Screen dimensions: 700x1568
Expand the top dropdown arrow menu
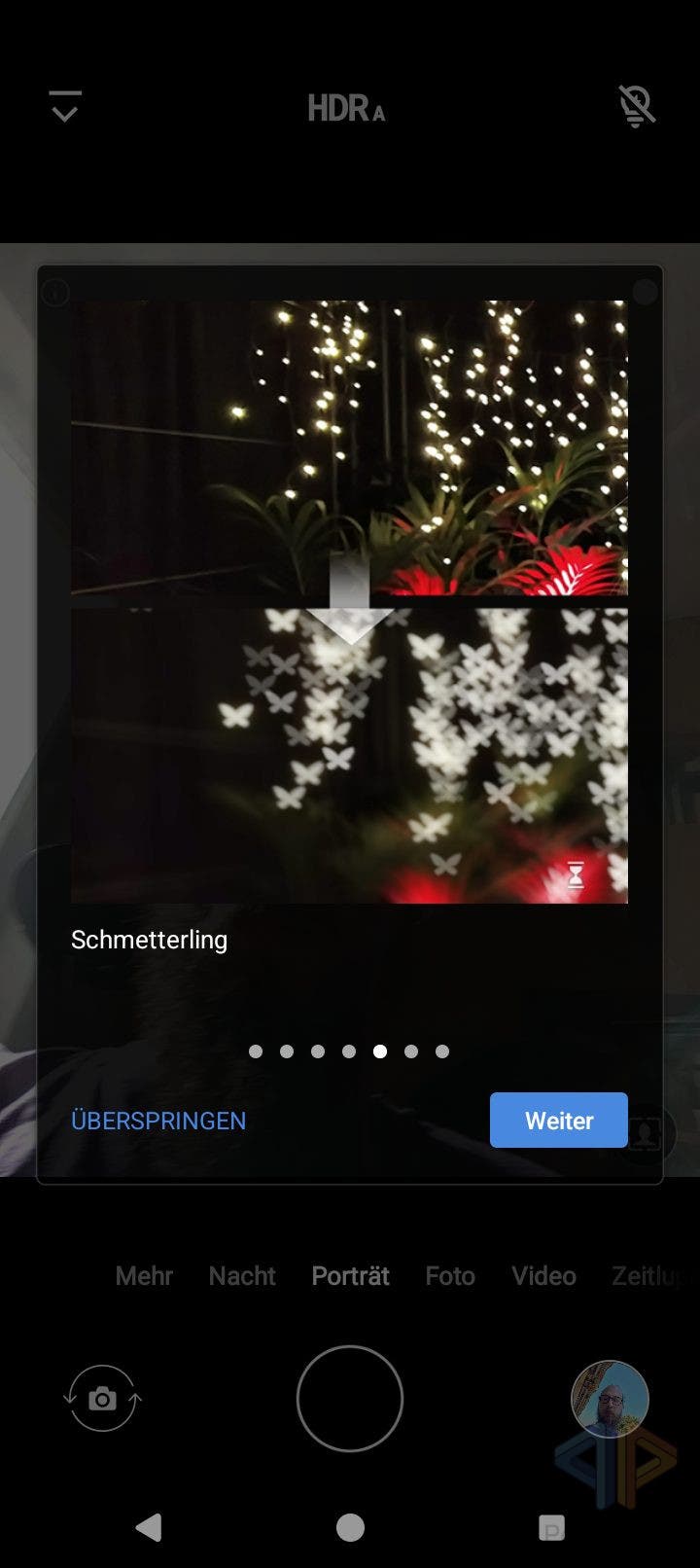tap(65, 107)
